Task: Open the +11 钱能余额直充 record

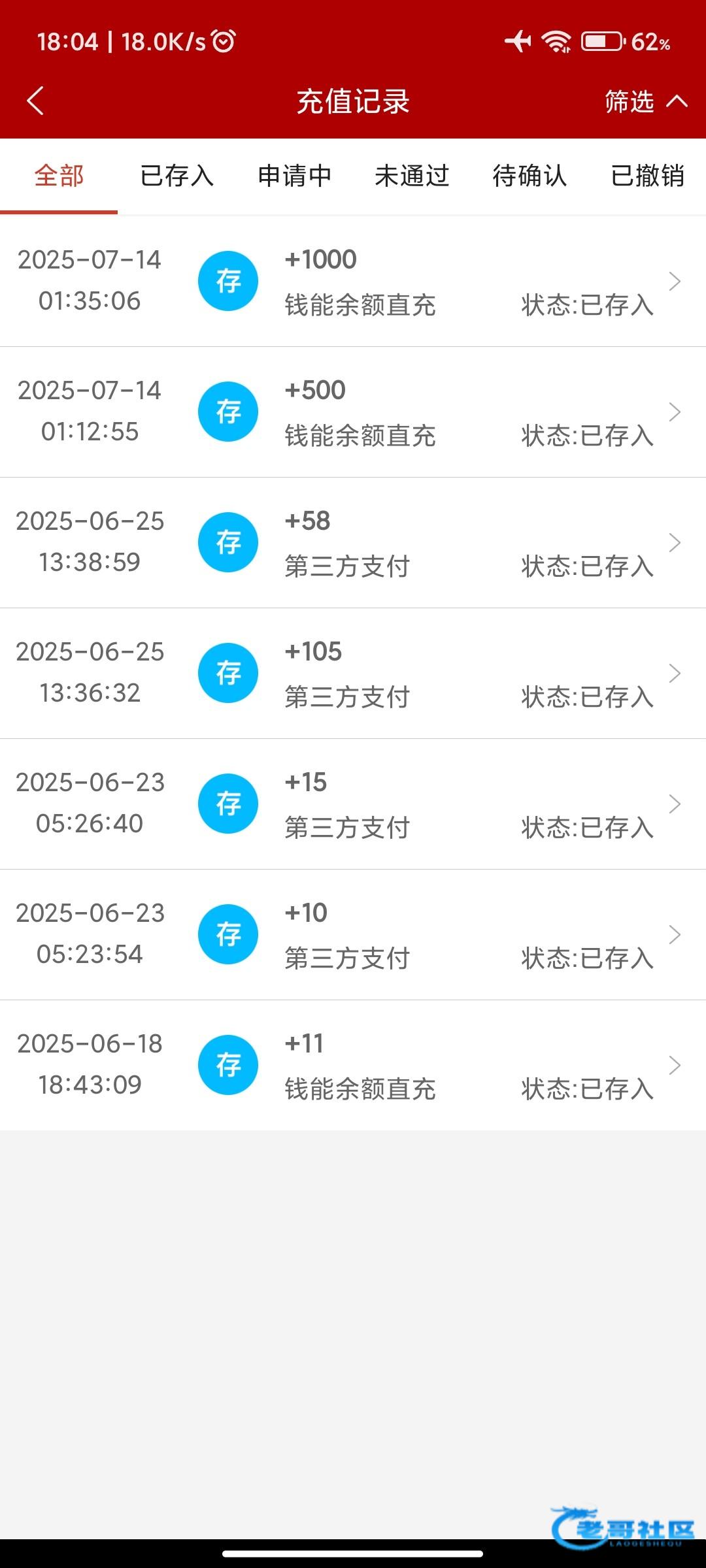Action: point(353,1066)
